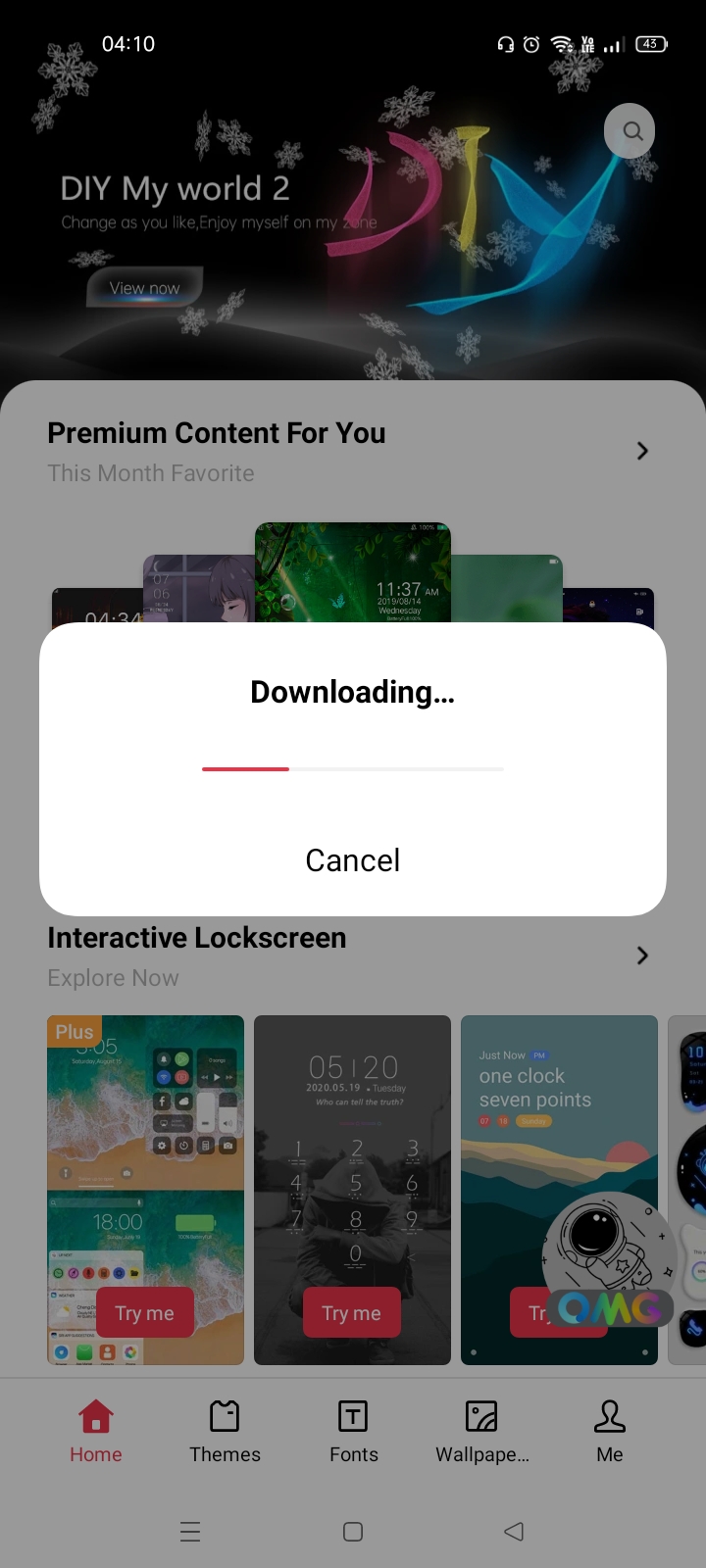Open recent apps from the navigation bar
The height and width of the screenshot is (1568, 706).
pos(191,1532)
